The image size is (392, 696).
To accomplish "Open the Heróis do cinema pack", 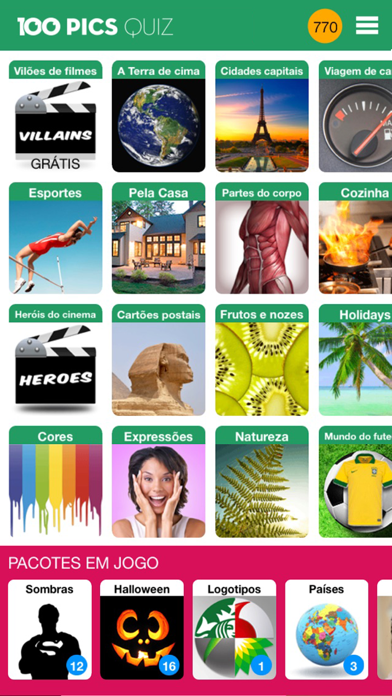I will 55,360.
